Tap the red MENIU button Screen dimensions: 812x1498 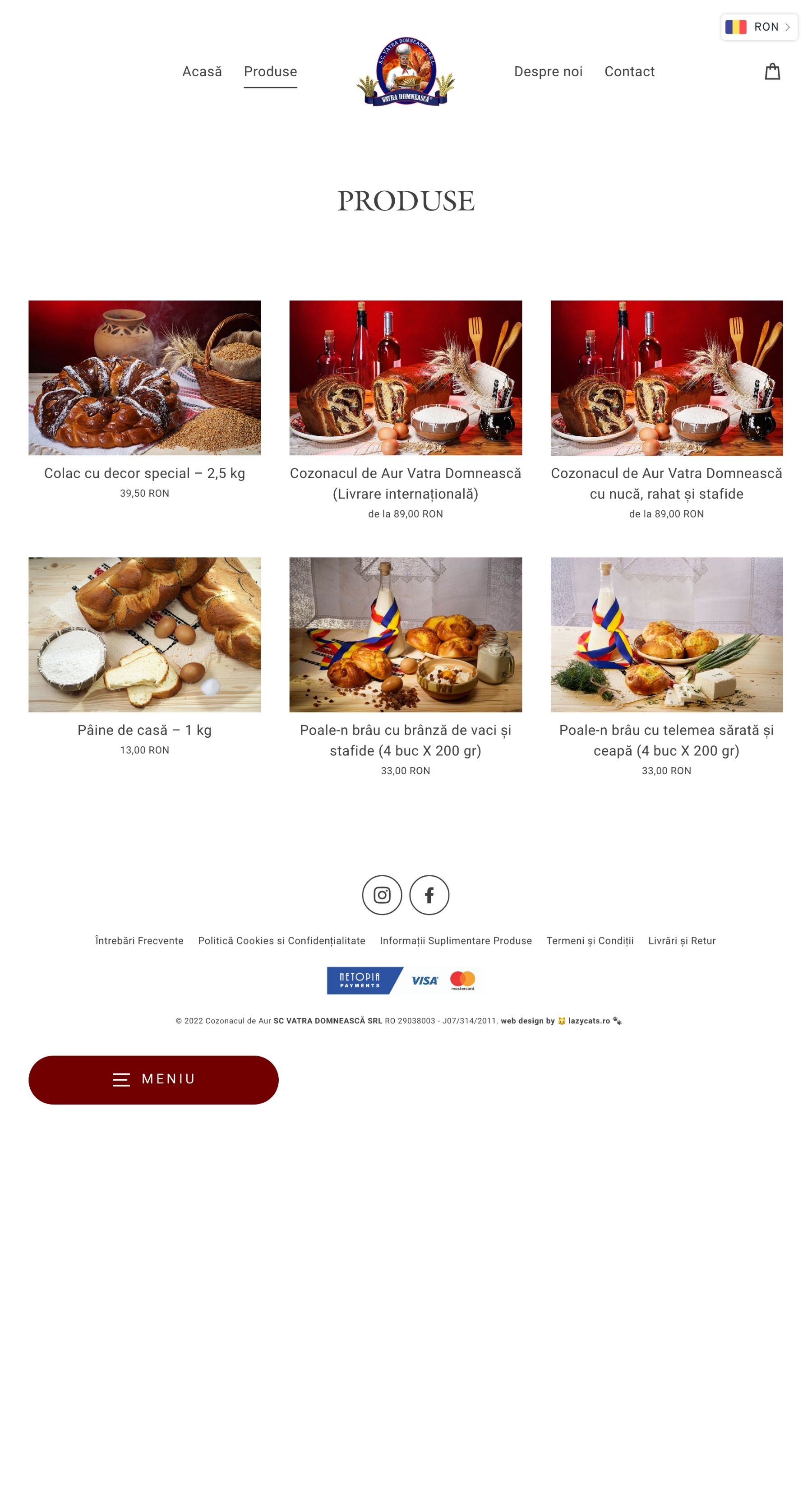point(153,1080)
